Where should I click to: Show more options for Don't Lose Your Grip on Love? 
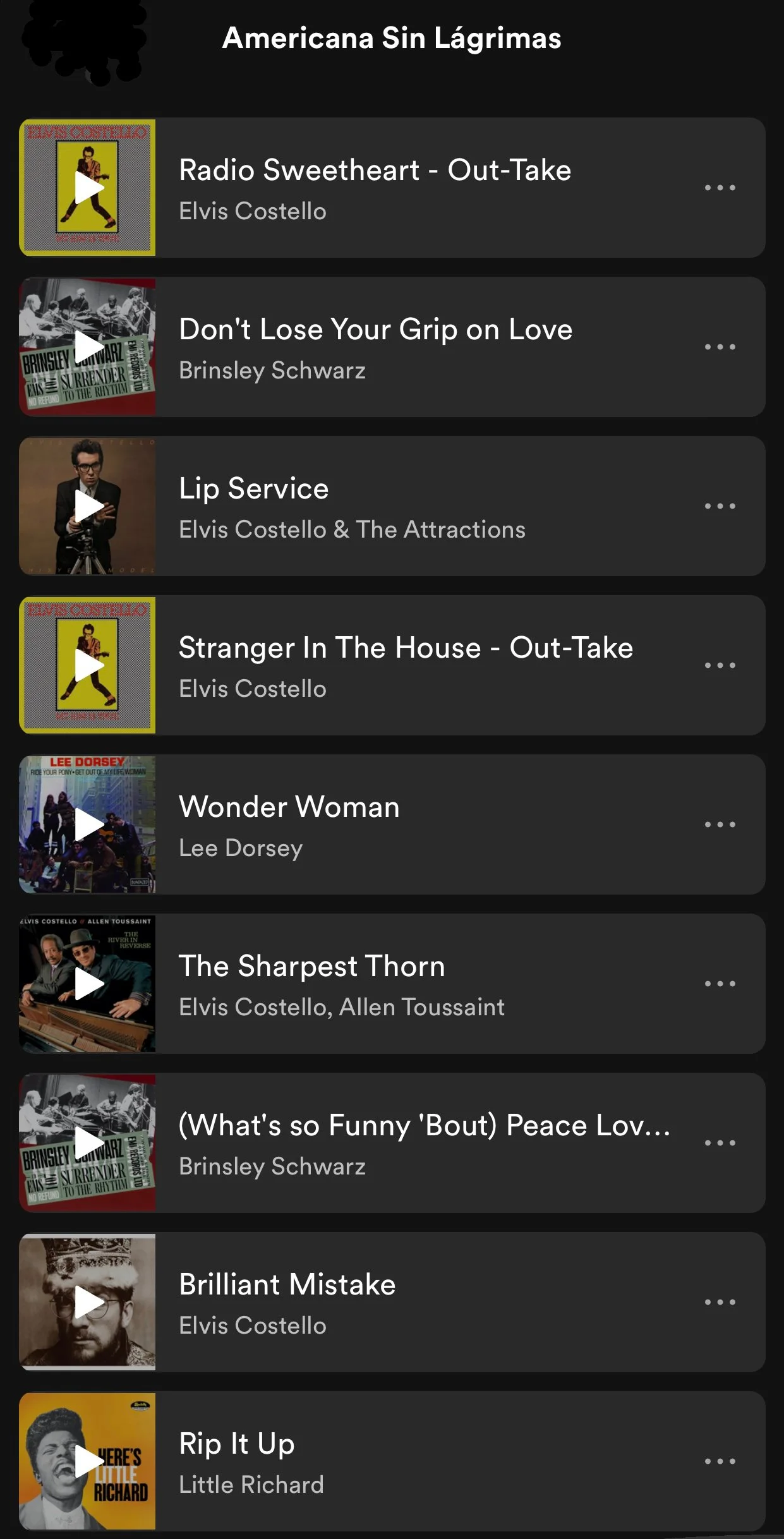point(720,347)
